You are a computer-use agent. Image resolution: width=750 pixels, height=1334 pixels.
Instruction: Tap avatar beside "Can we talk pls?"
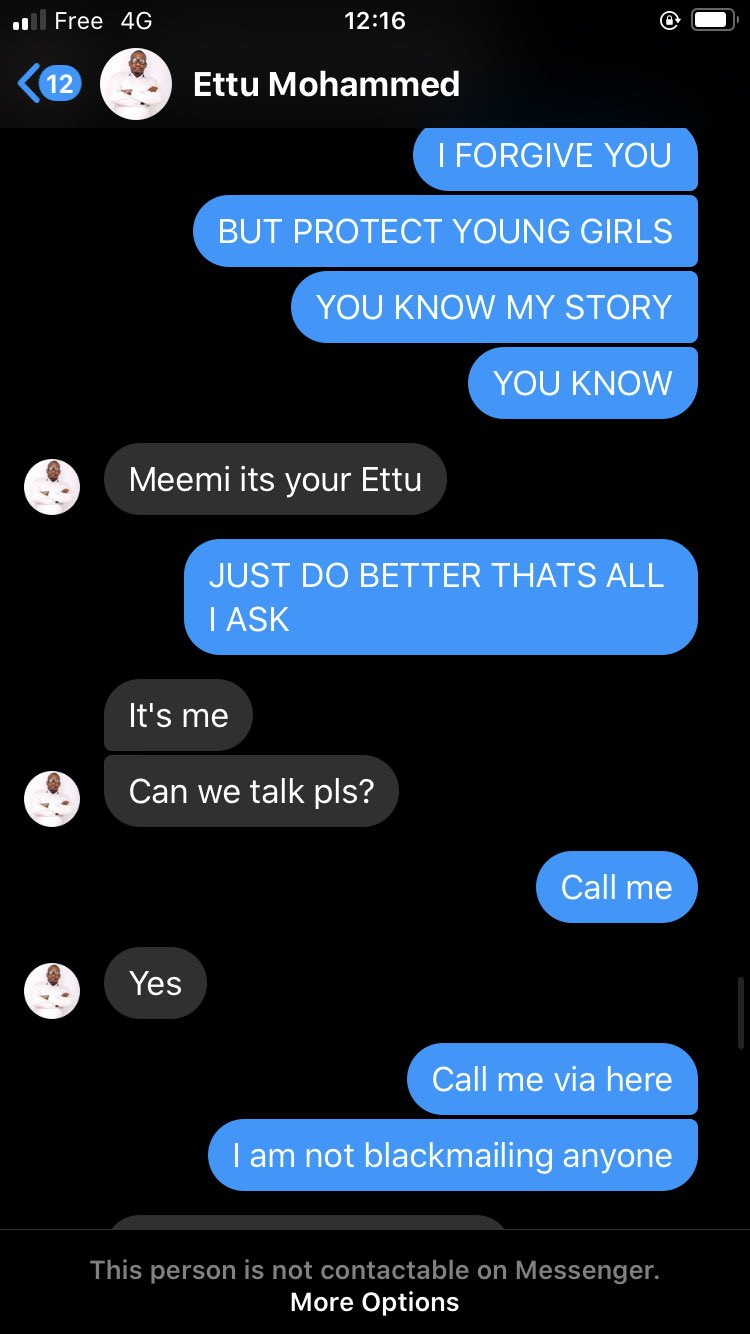pos(52,799)
